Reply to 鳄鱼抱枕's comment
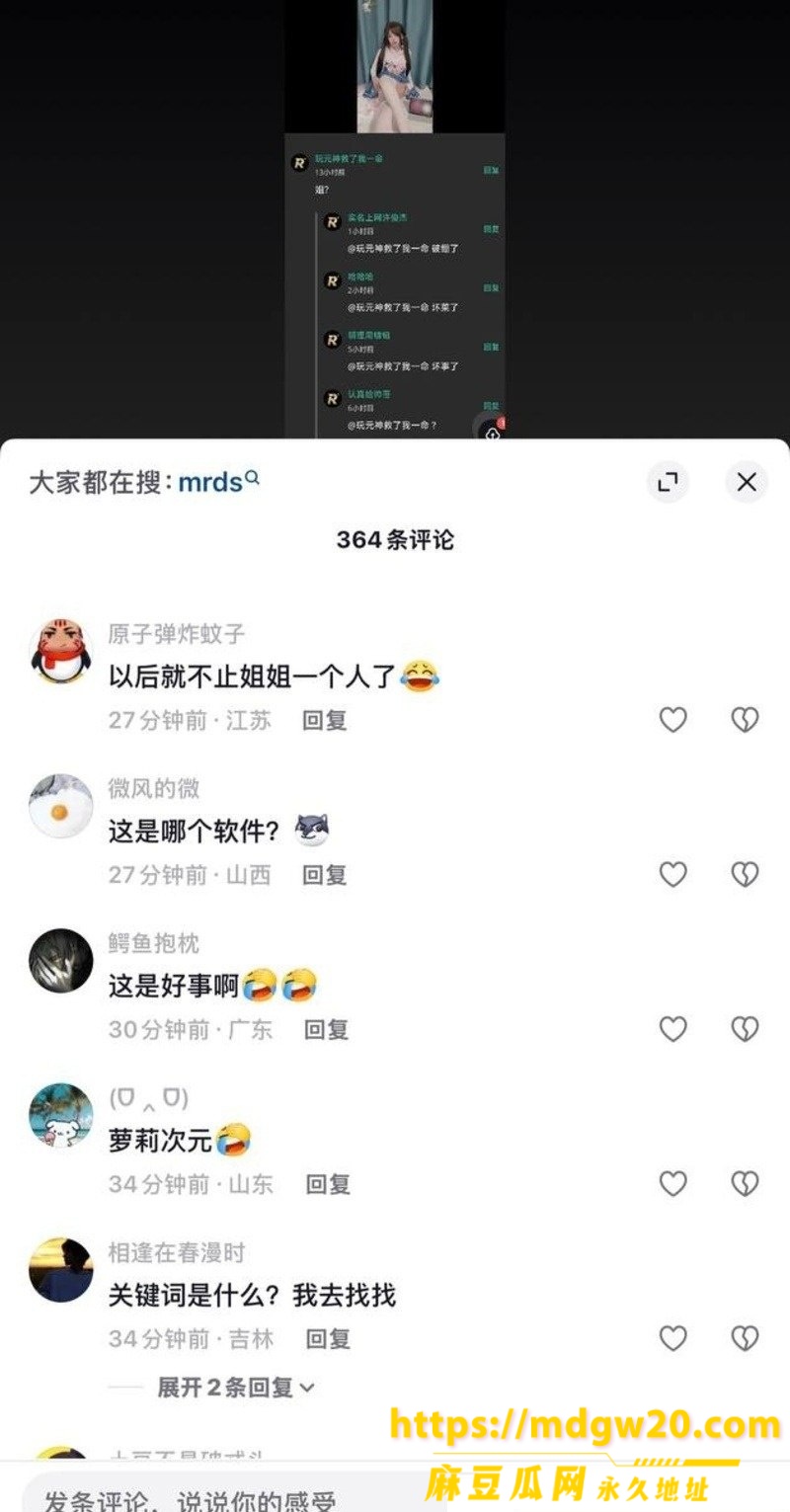790x1512 pixels. [326, 1029]
